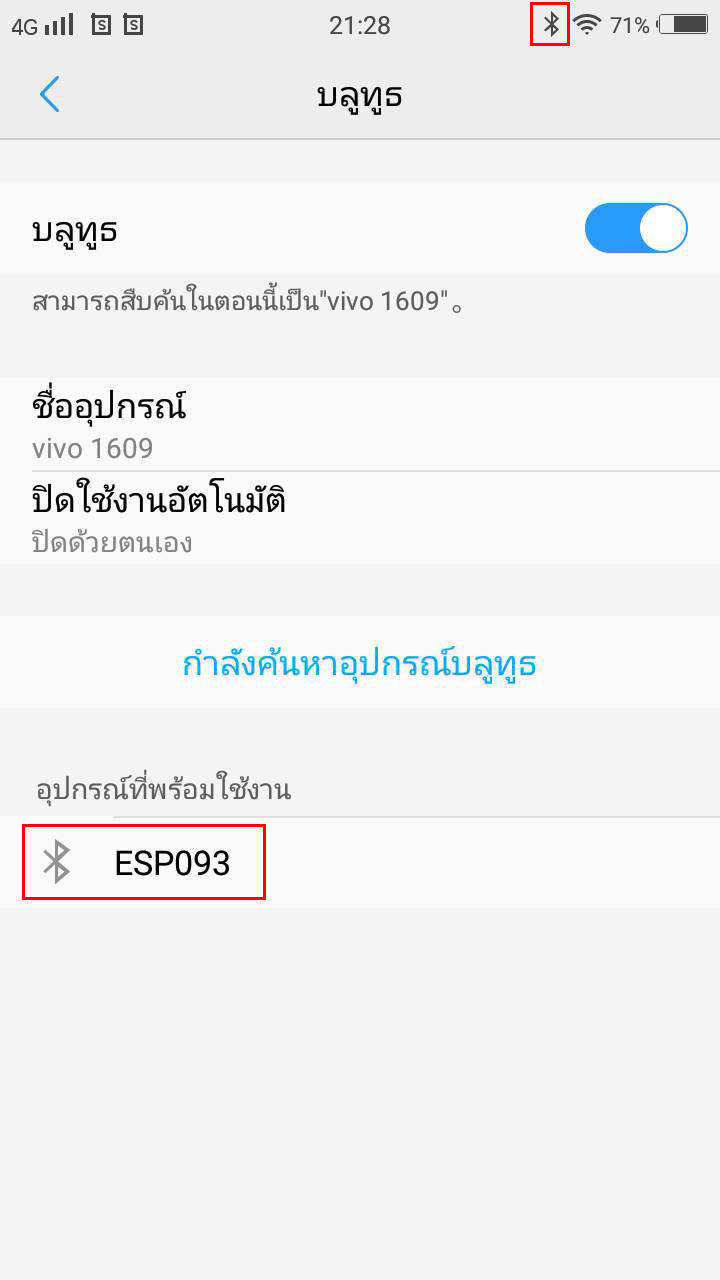Open the auto turn-off setting row

pos(360,518)
